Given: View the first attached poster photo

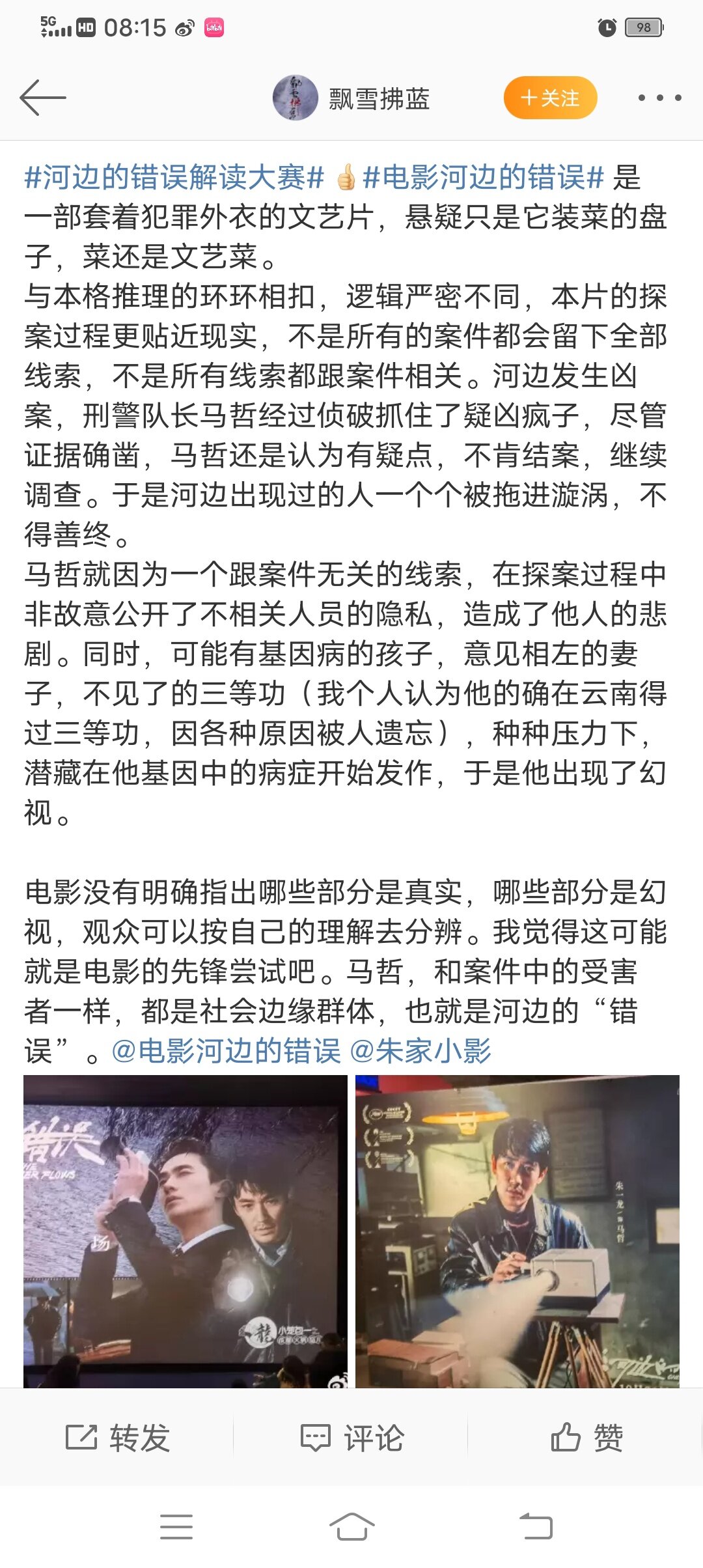Looking at the screenshot, I should (x=186, y=1231).
